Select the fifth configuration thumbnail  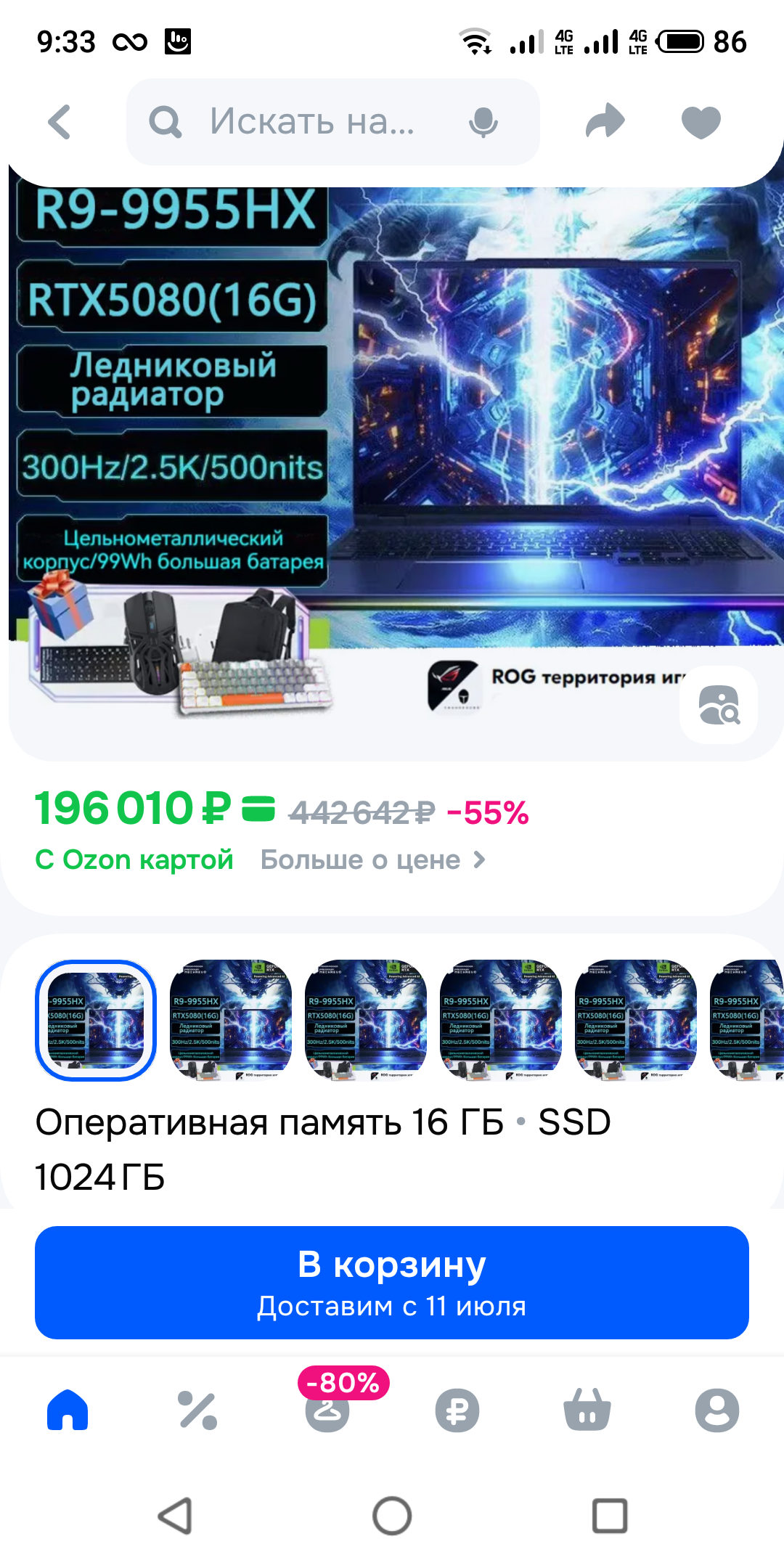(x=636, y=1020)
